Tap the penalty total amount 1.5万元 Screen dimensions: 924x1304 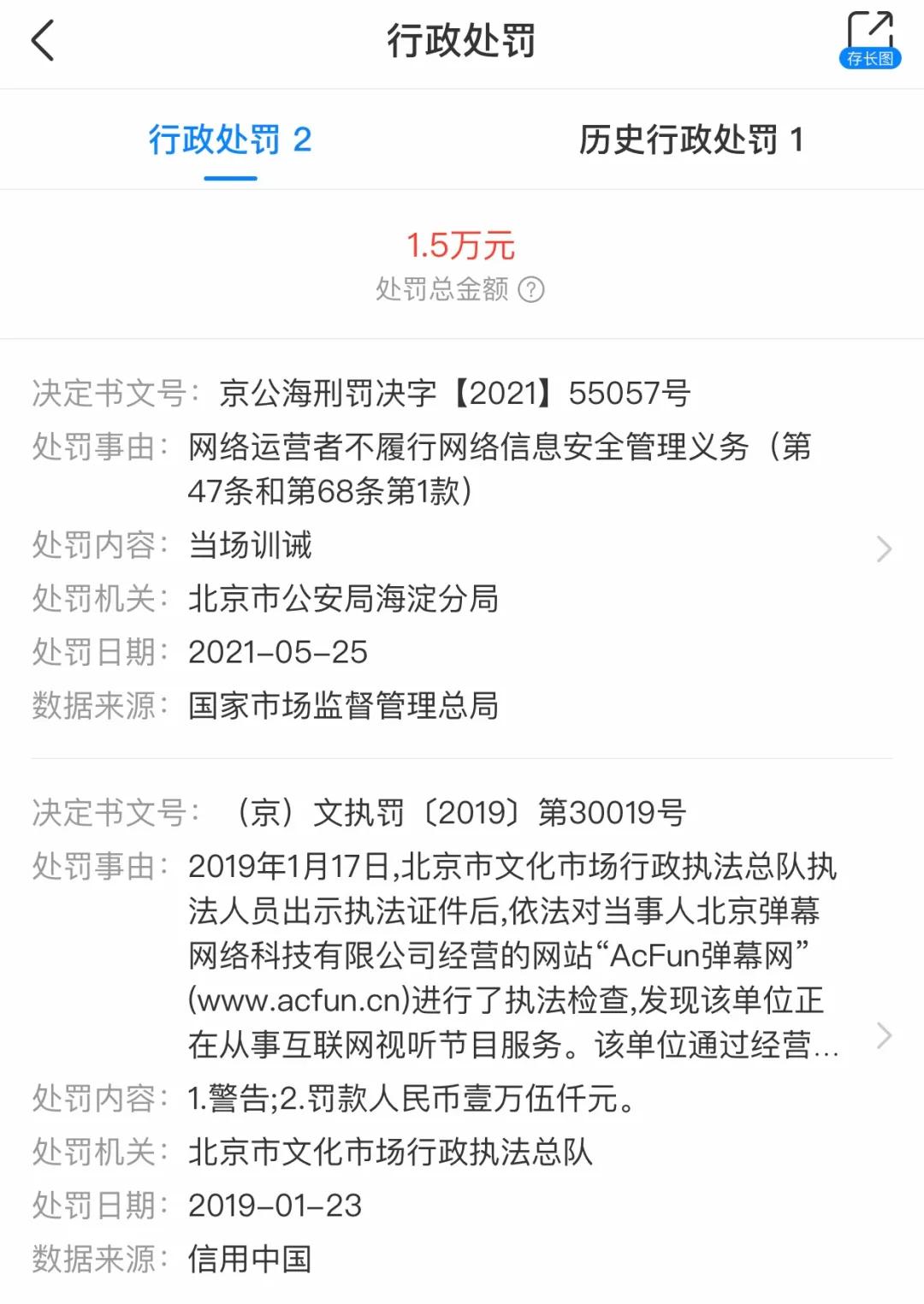462,246
